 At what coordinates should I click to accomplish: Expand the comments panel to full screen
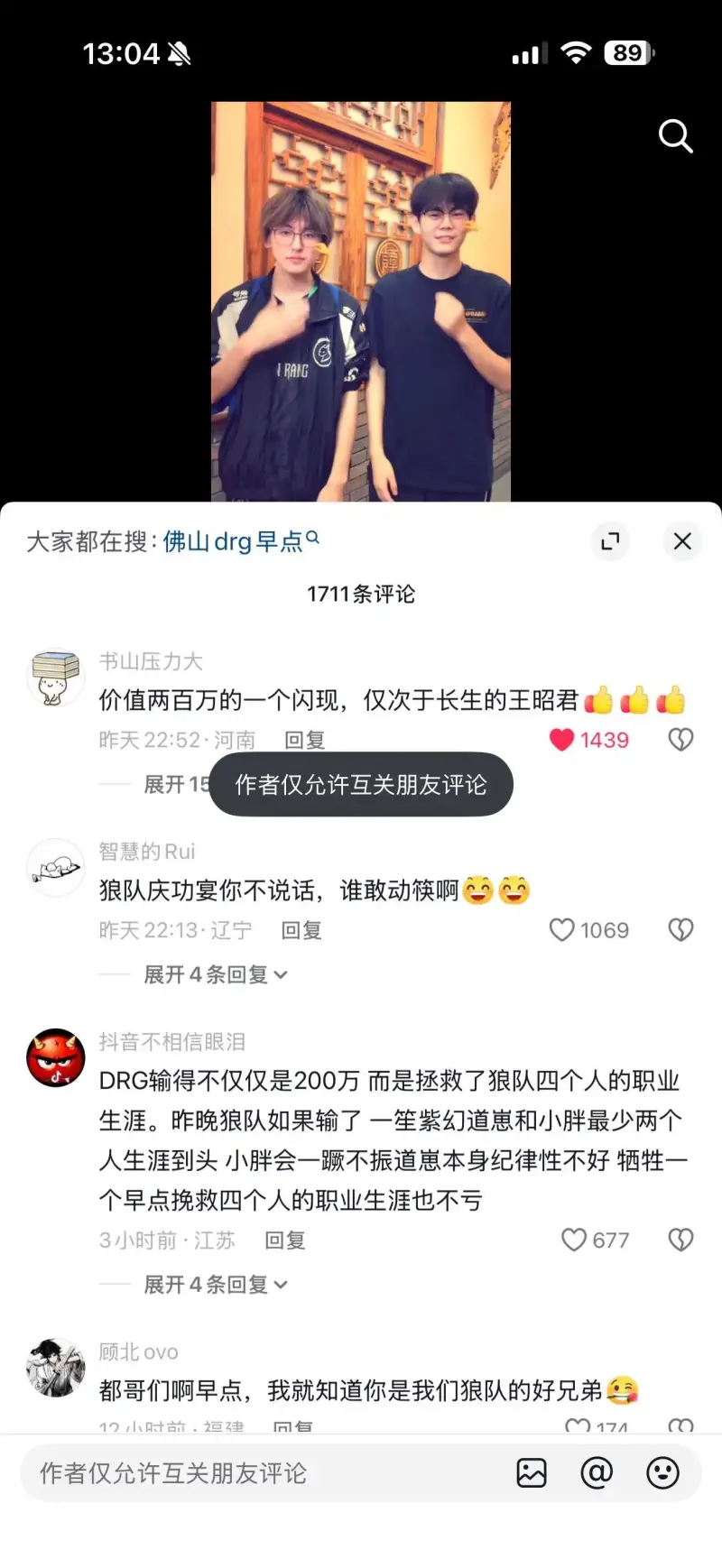coord(610,541)
